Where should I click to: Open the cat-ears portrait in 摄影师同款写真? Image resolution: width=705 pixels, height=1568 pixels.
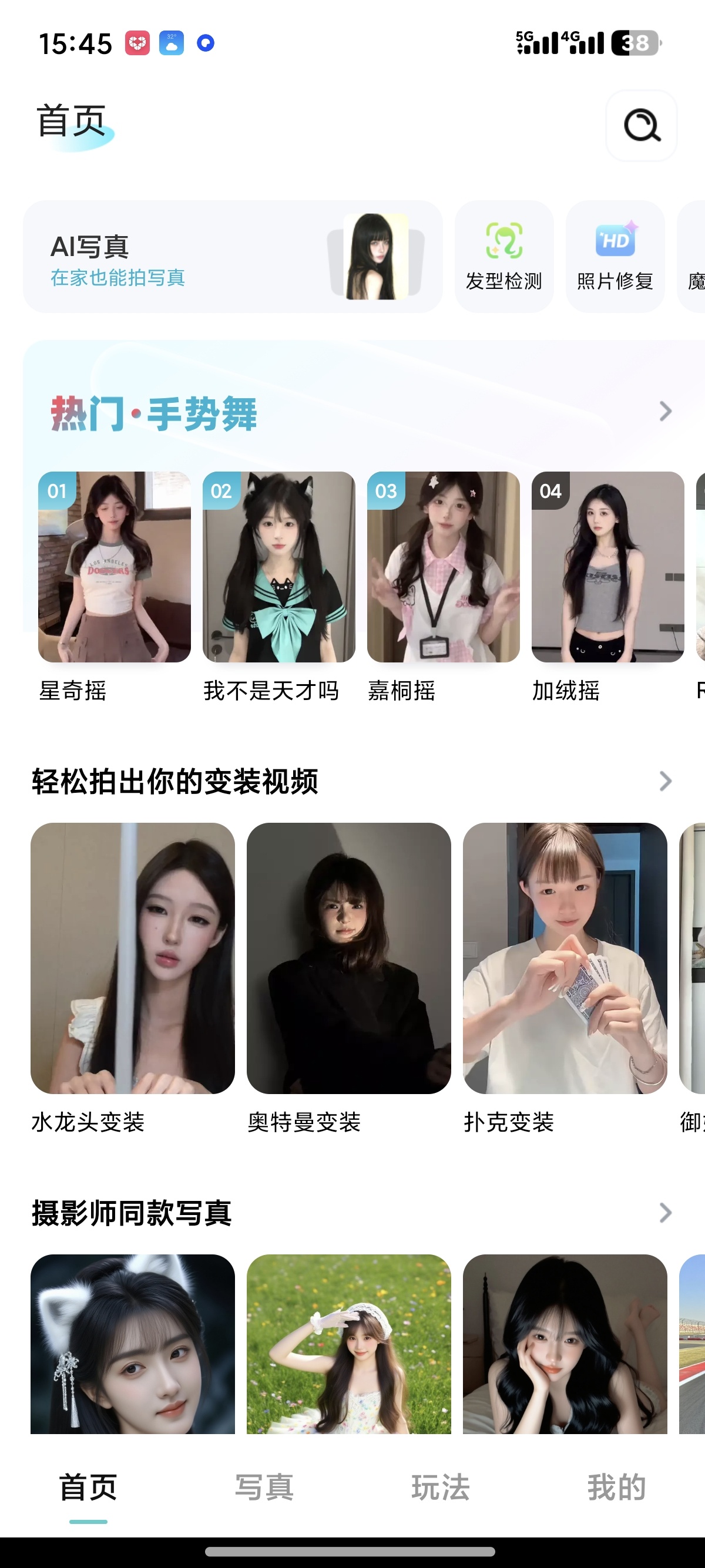pos(133,1344)
